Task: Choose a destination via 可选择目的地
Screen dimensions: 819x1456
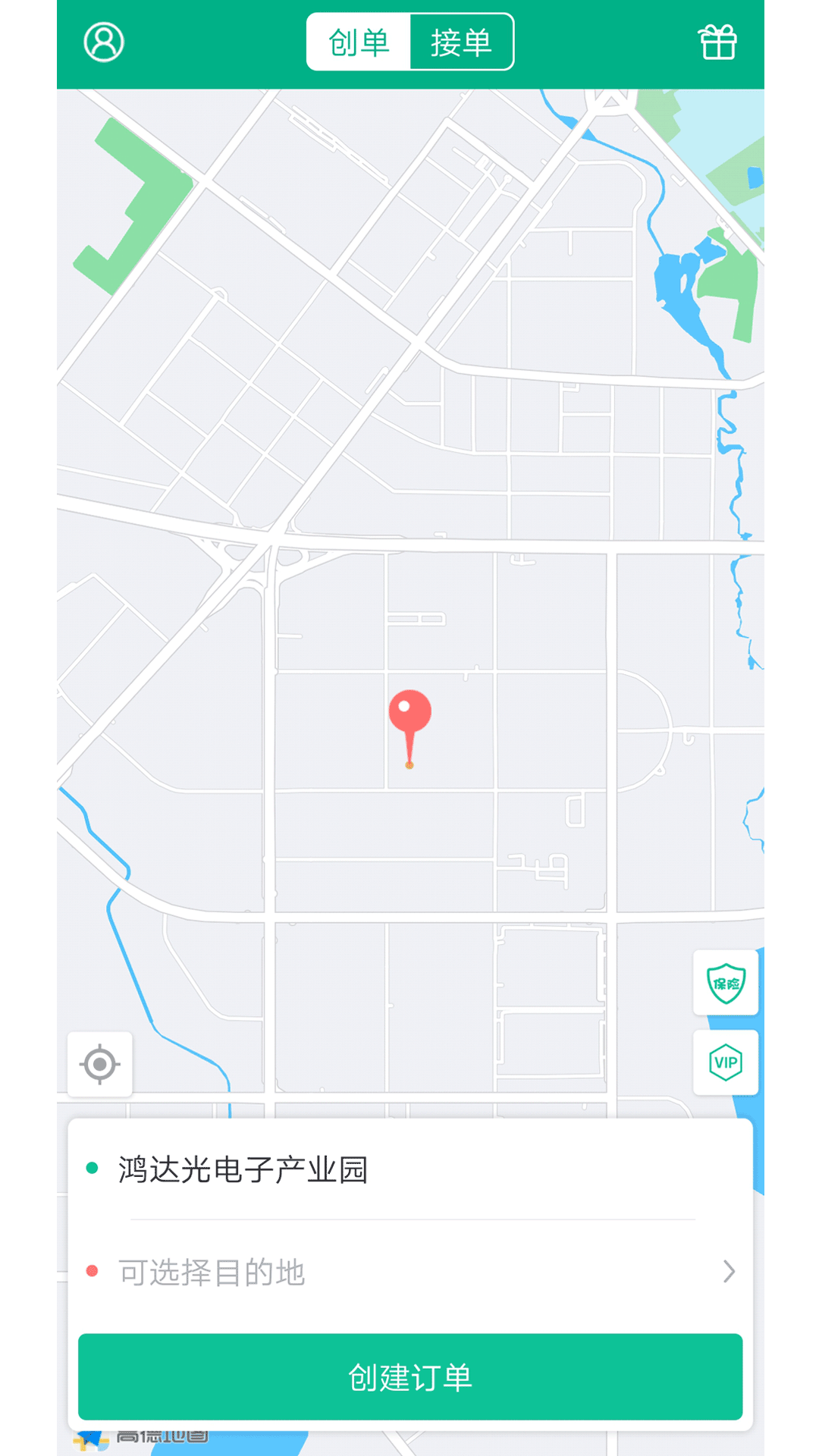Action: pos(409,1272)
